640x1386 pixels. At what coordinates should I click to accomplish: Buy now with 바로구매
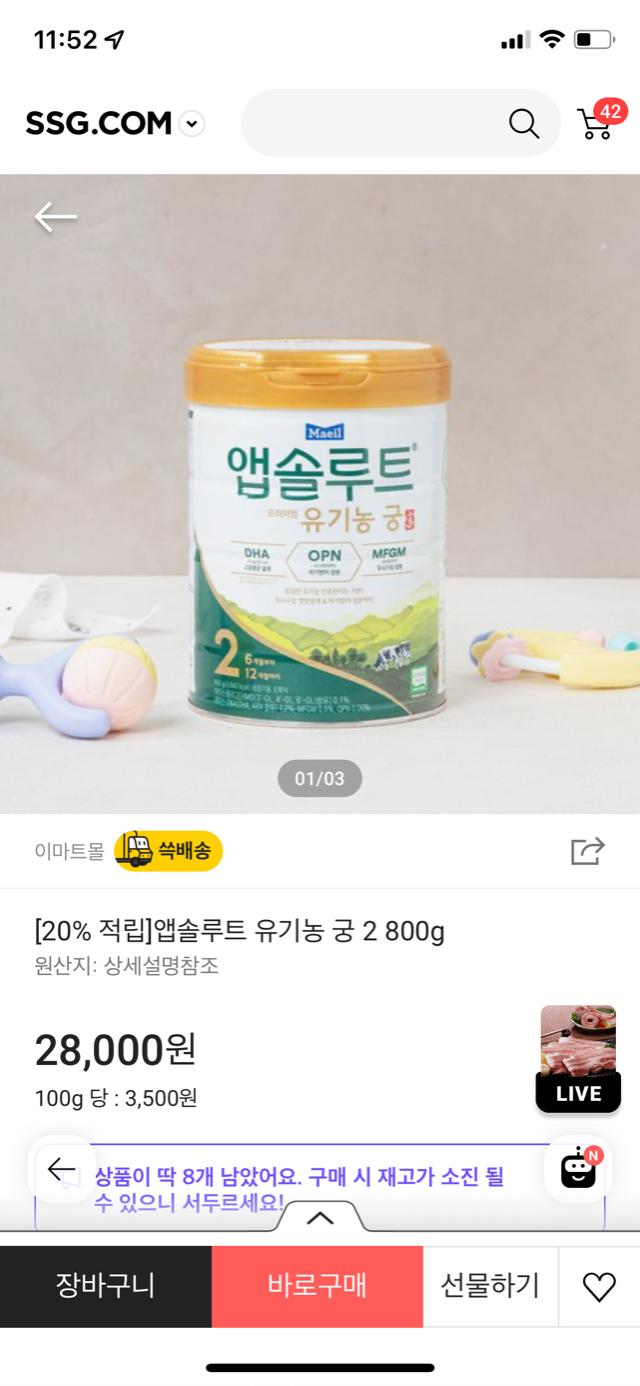click(x=317, y=1286)
